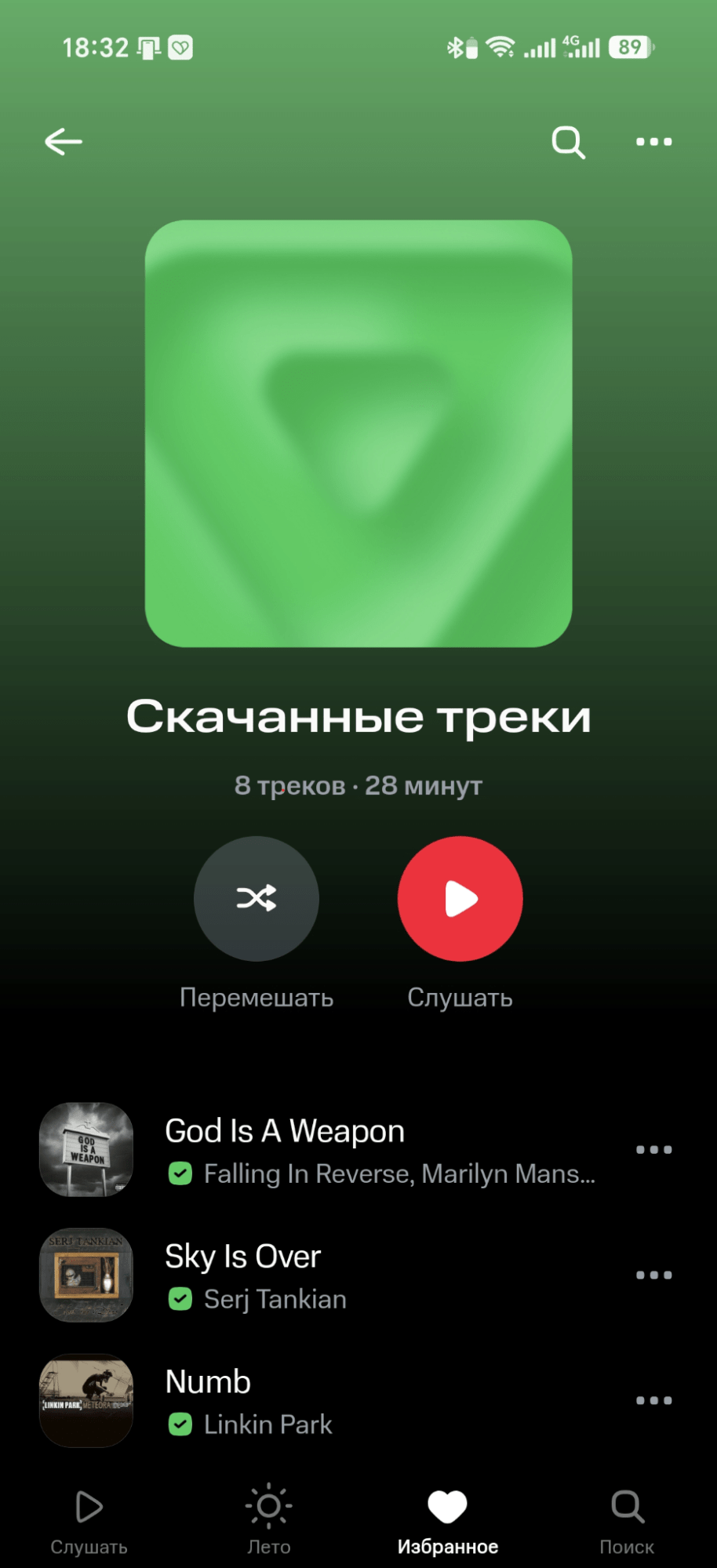Screen dimensions: 717x1568
Task: Shuffle the tracks with Перемешать
Action: pos(257,898)
